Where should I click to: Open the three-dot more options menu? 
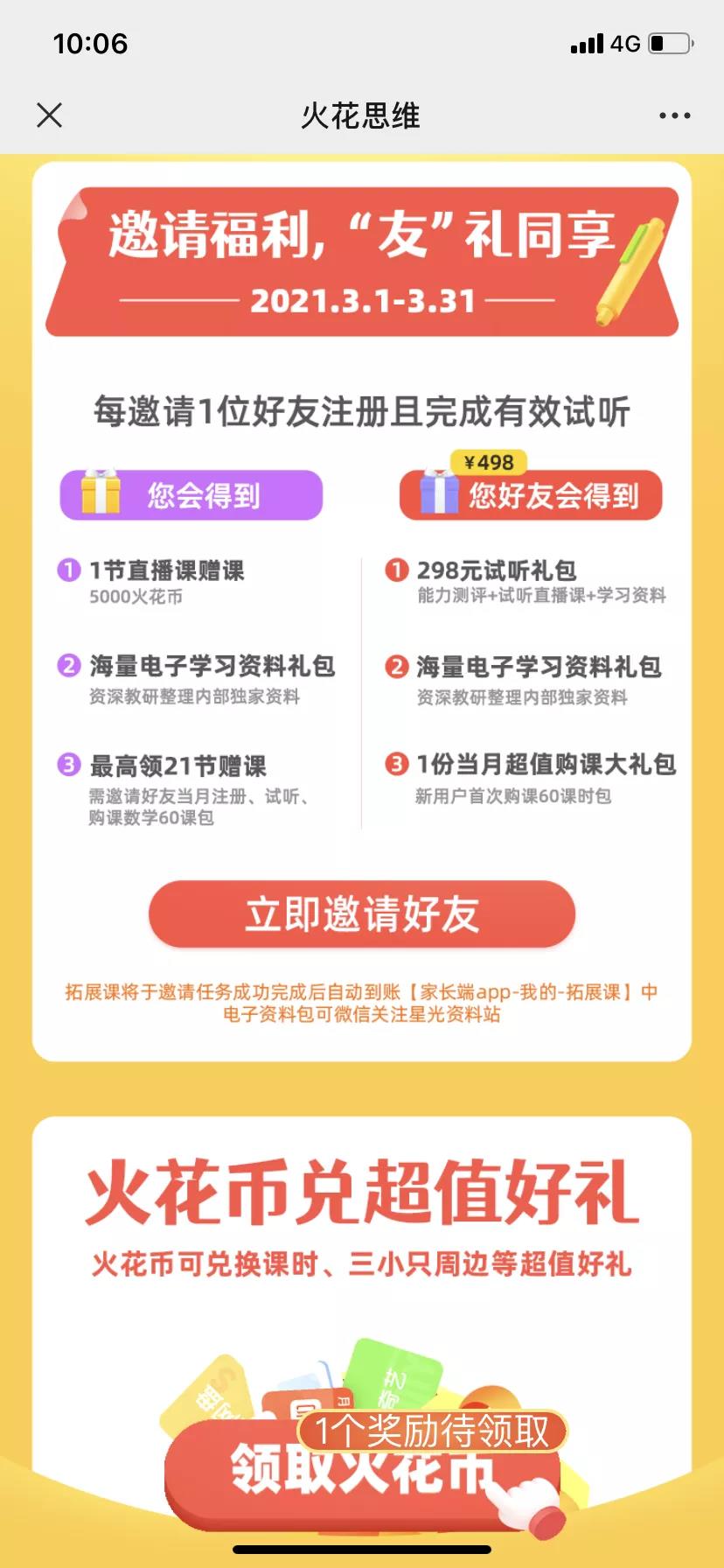pyautogui.click(x=674, y=115)
